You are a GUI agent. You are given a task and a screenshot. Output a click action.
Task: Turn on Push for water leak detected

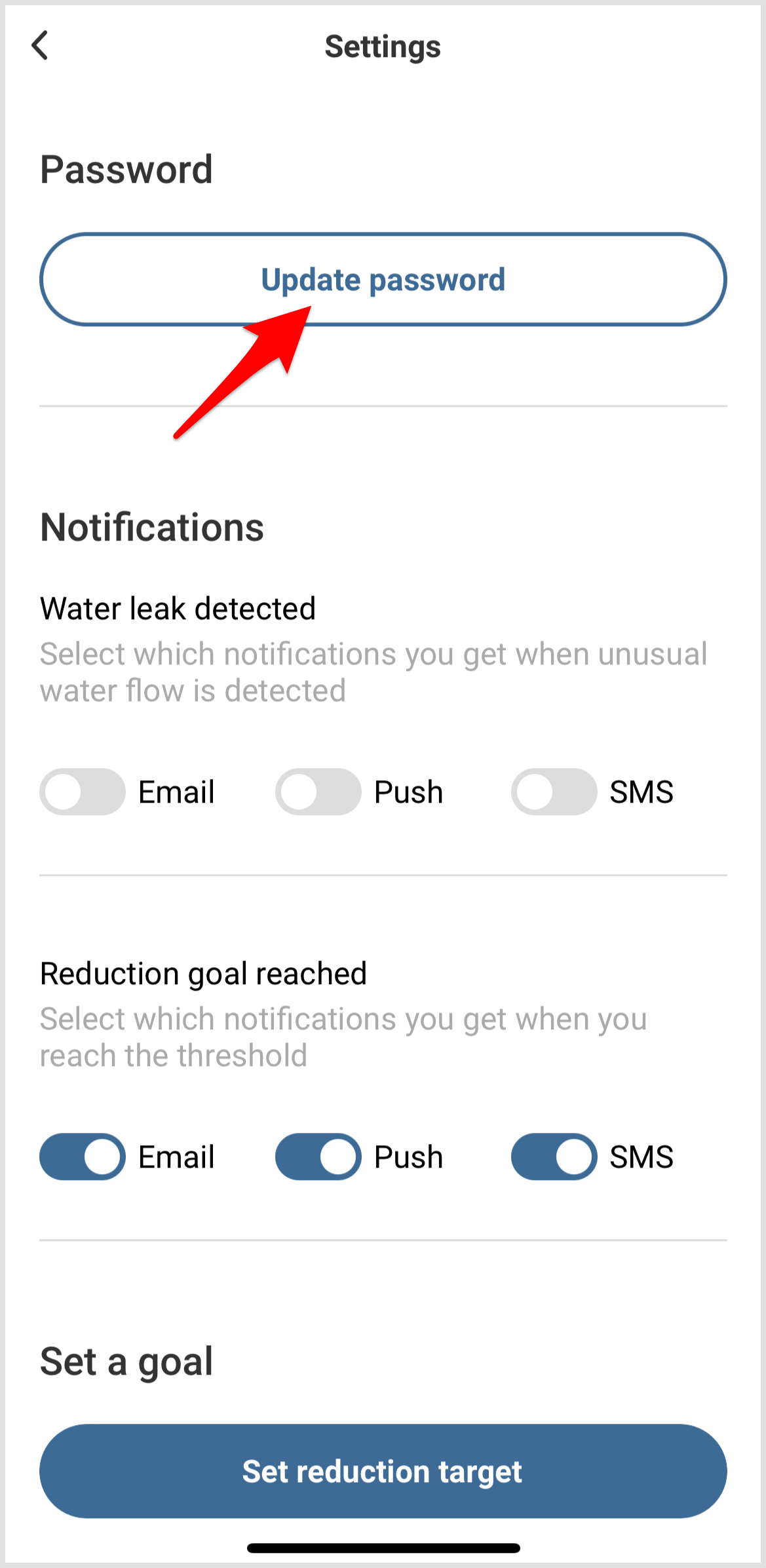coord(318,792)
